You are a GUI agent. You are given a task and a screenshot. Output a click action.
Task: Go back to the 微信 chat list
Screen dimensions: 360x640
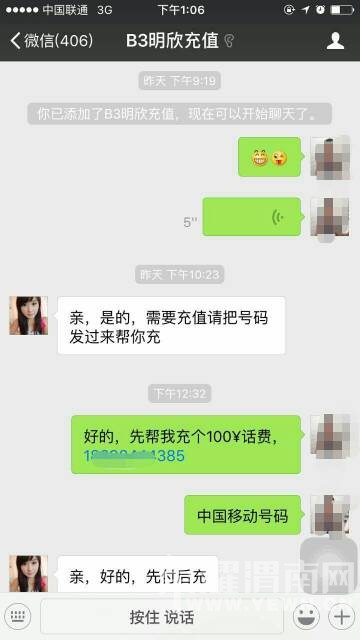[x=52, y=41]
